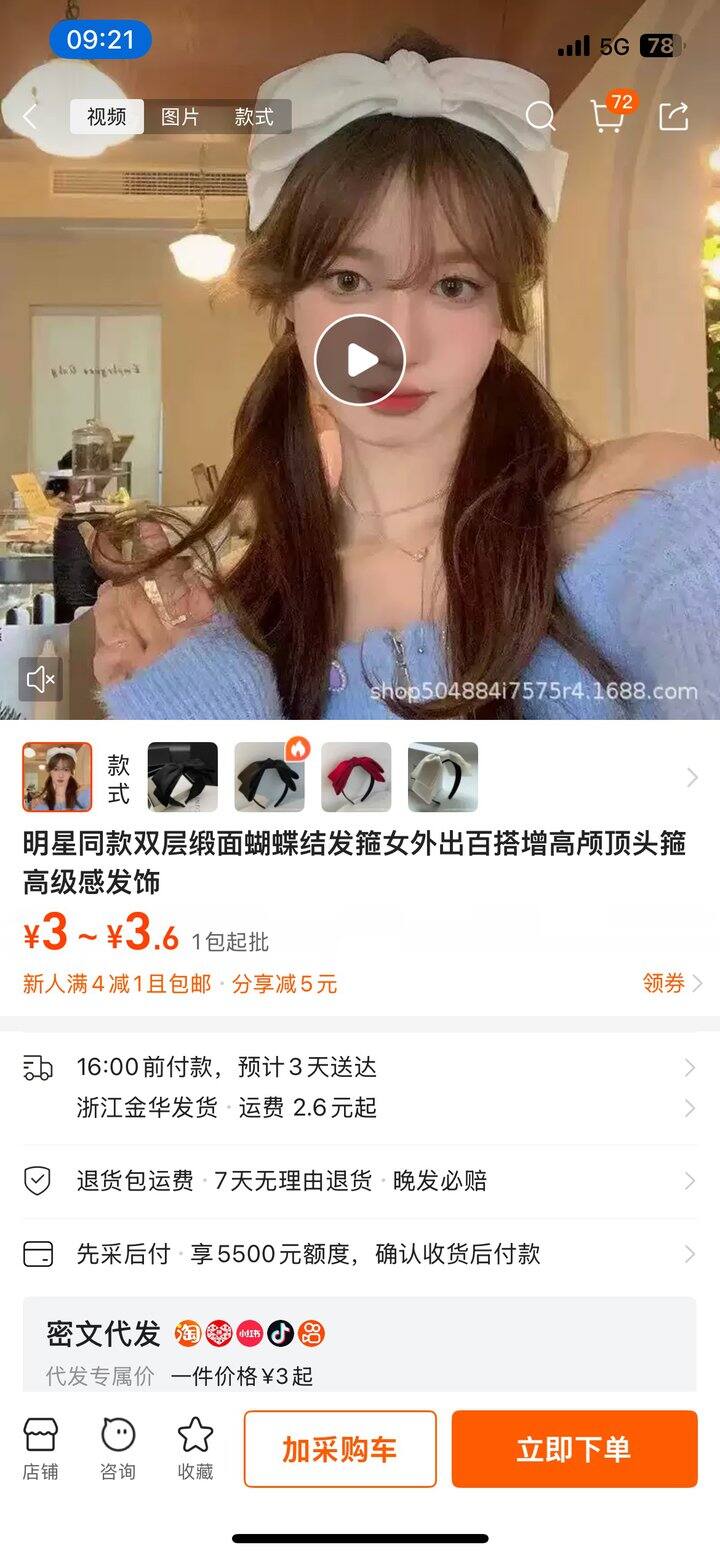Switch to the 图片 tab
The width and height of the screenshot is (720, 1558).
(180, 117)
